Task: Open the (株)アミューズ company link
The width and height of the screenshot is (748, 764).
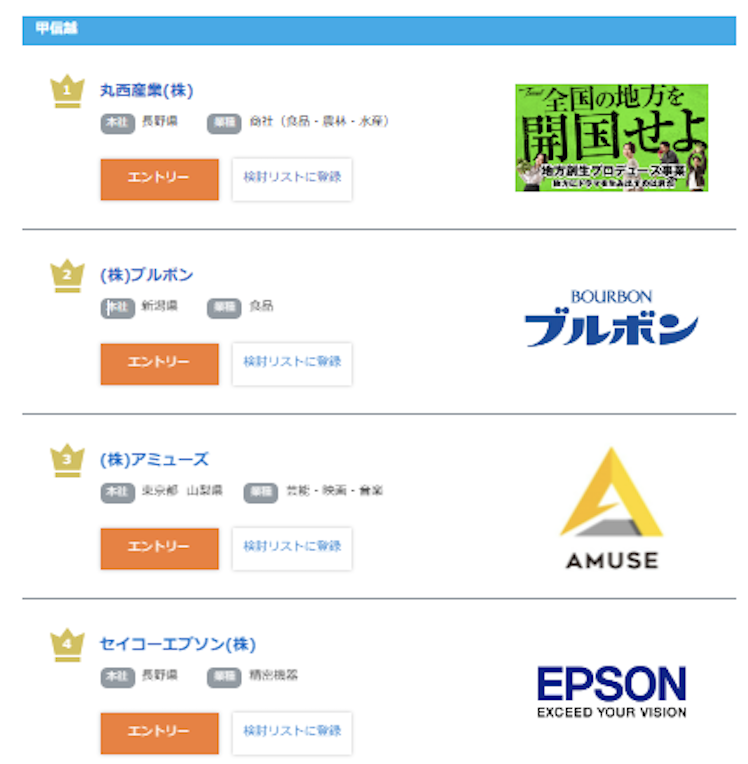Action: pyautogui.click(x=154, y=460)
